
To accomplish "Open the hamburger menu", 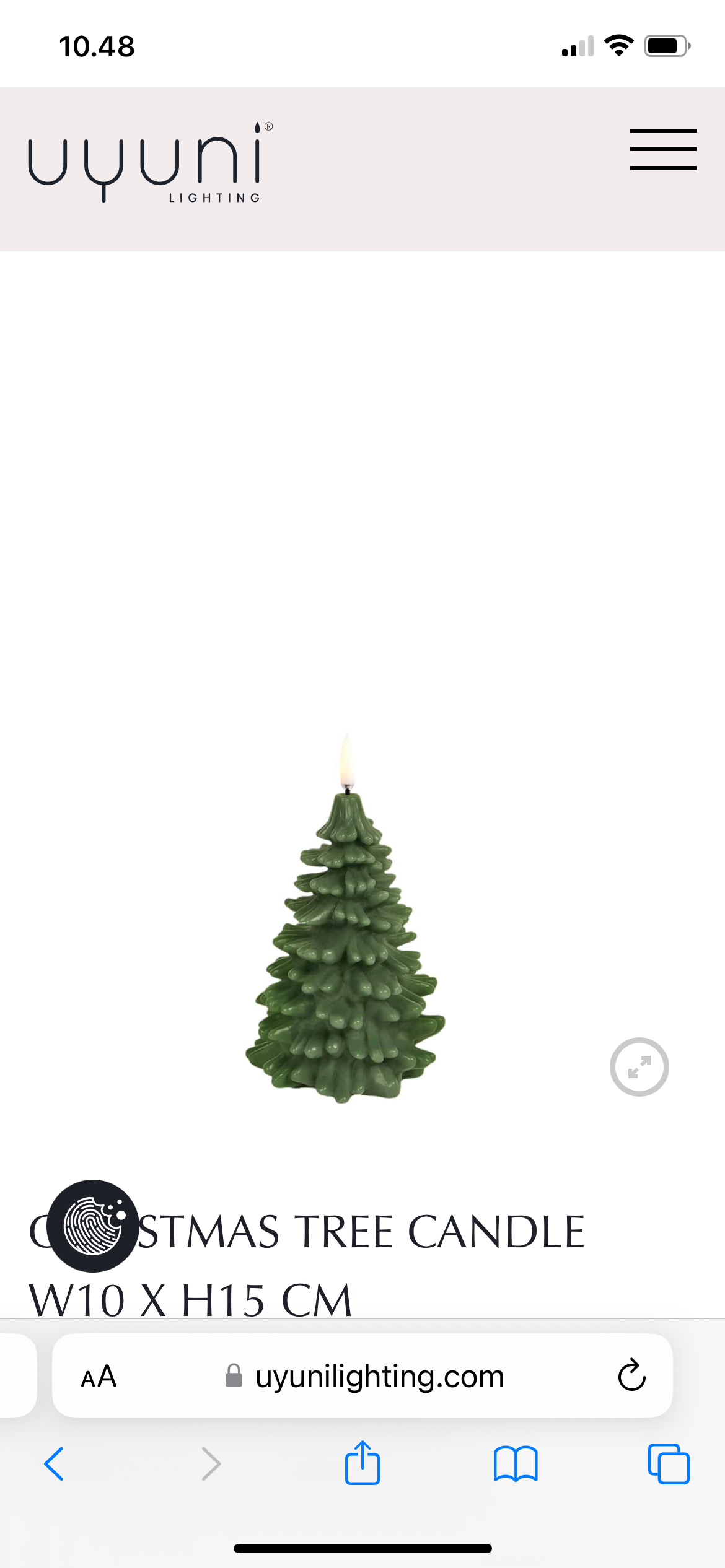I will coord(663,149).
